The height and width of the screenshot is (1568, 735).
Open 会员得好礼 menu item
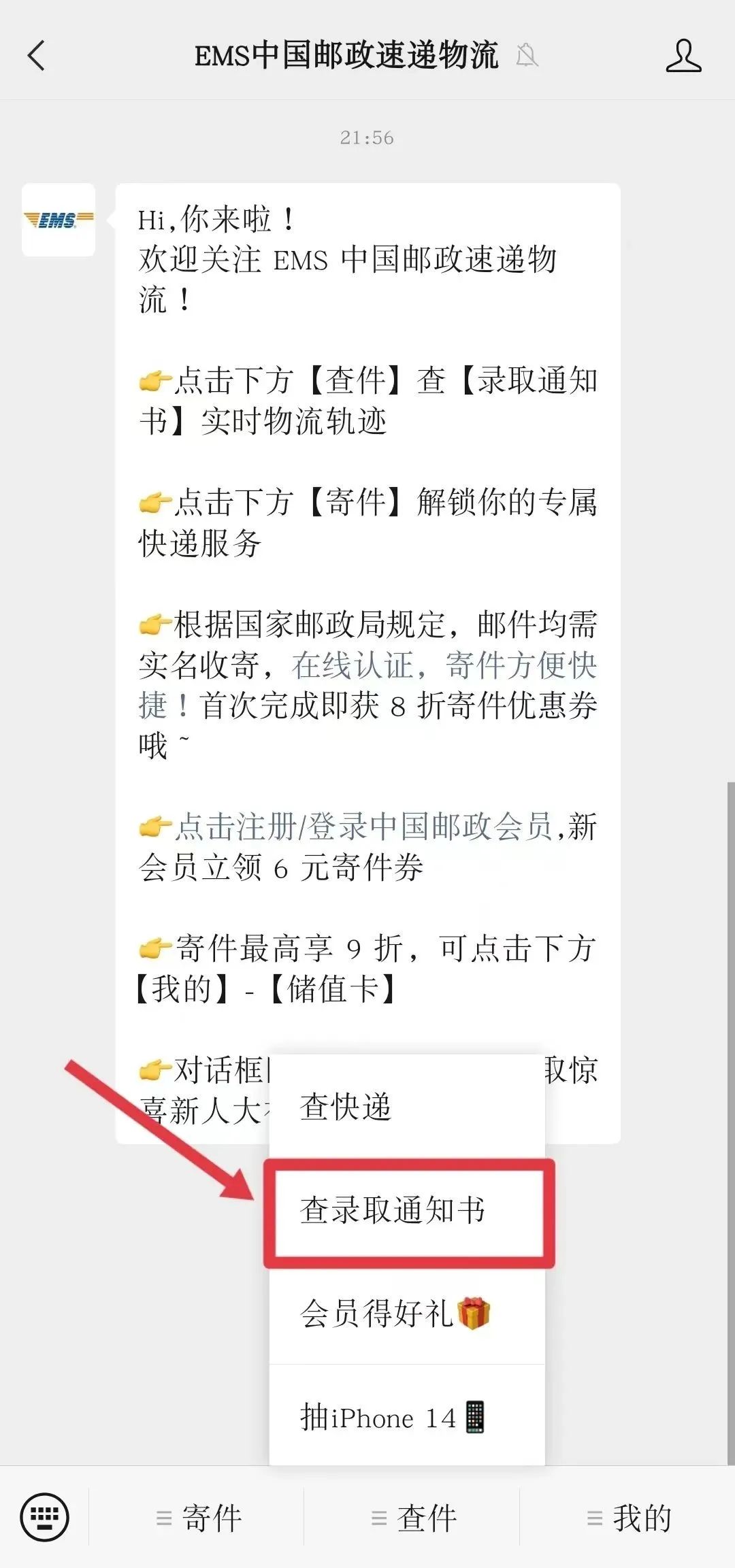[x=407, y=1313]
